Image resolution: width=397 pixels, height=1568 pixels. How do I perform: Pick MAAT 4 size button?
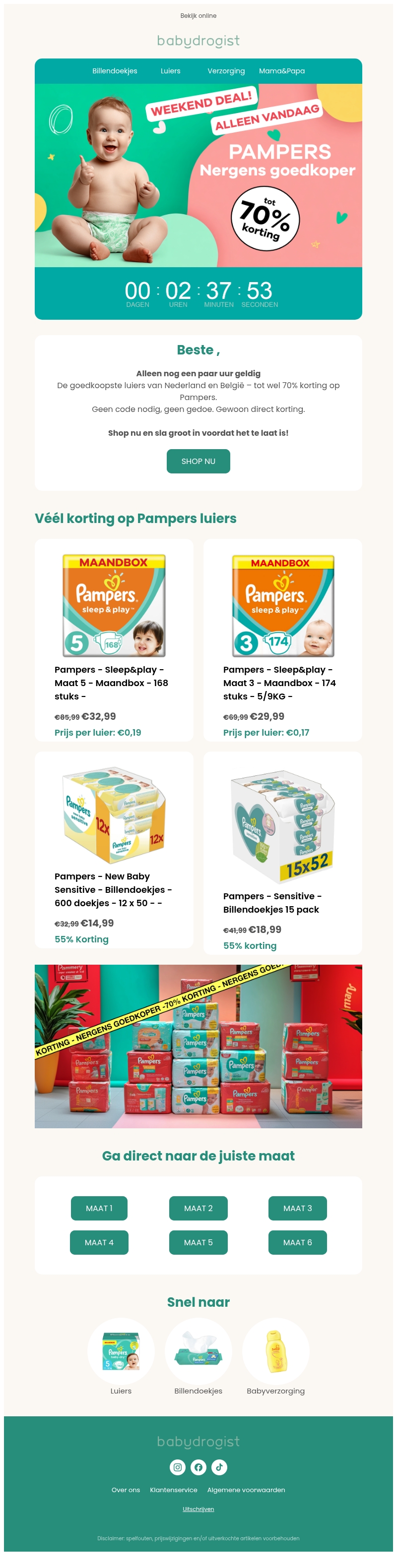coord(99,1242)
